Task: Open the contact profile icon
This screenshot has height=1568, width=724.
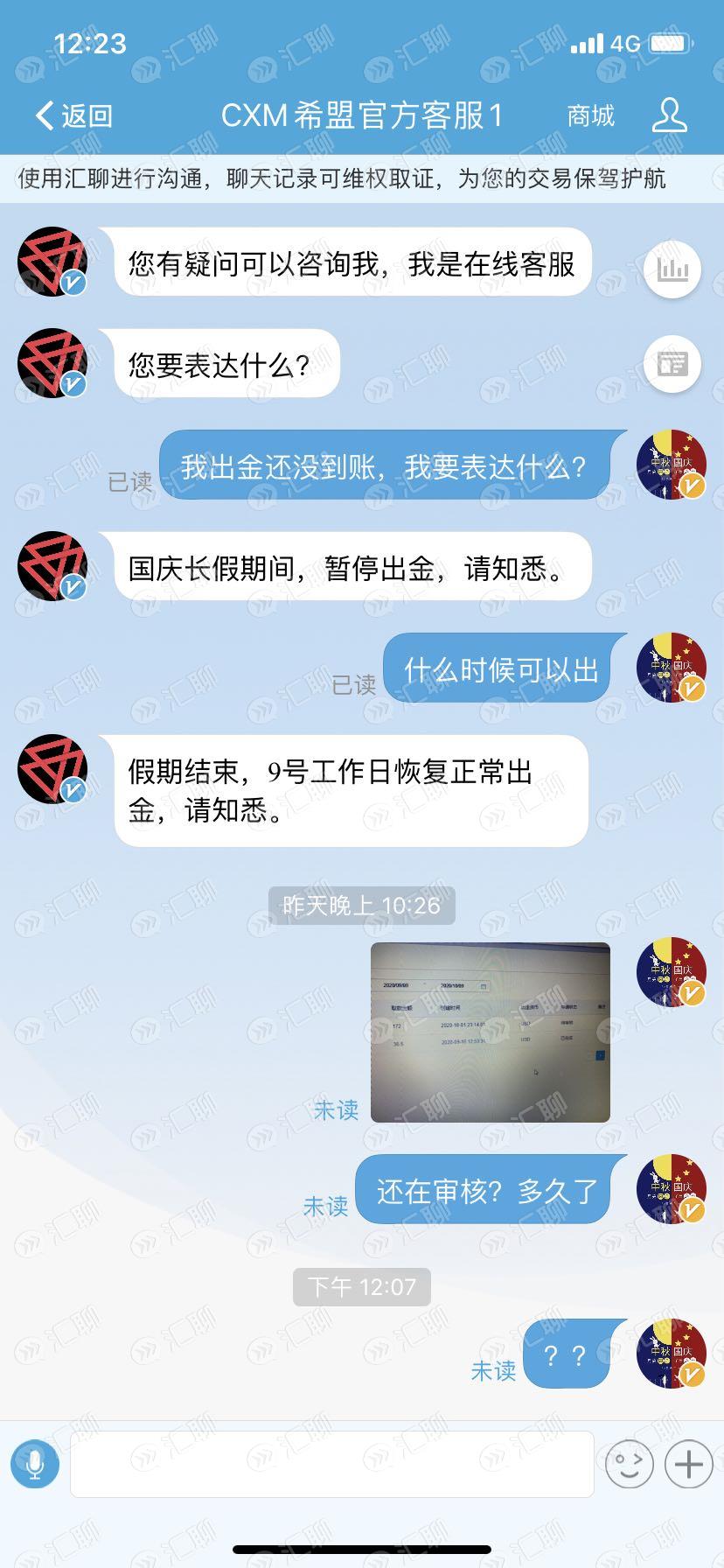Action: click(669, 115)
